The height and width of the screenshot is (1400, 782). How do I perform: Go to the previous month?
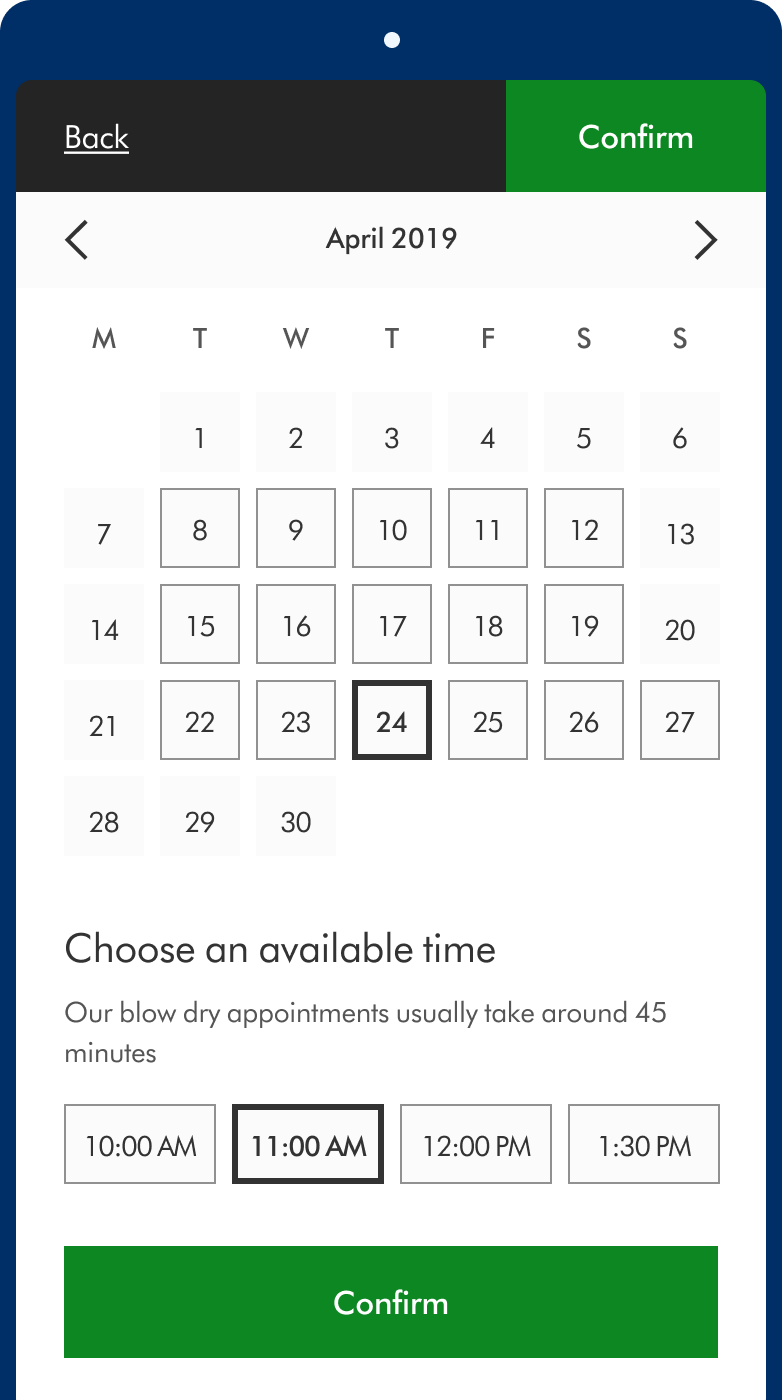point(77,240)
